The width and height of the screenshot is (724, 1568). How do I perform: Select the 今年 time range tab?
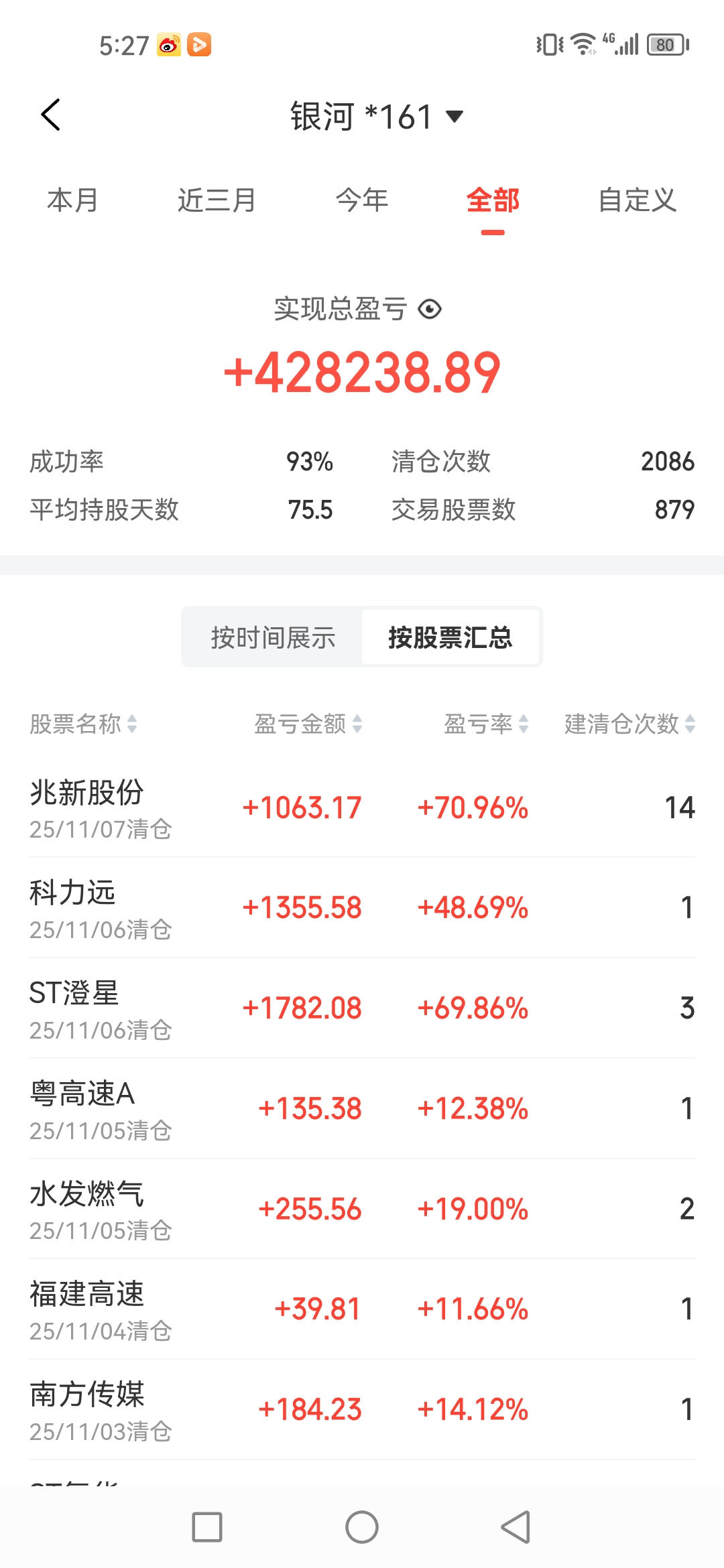point(362,200)
